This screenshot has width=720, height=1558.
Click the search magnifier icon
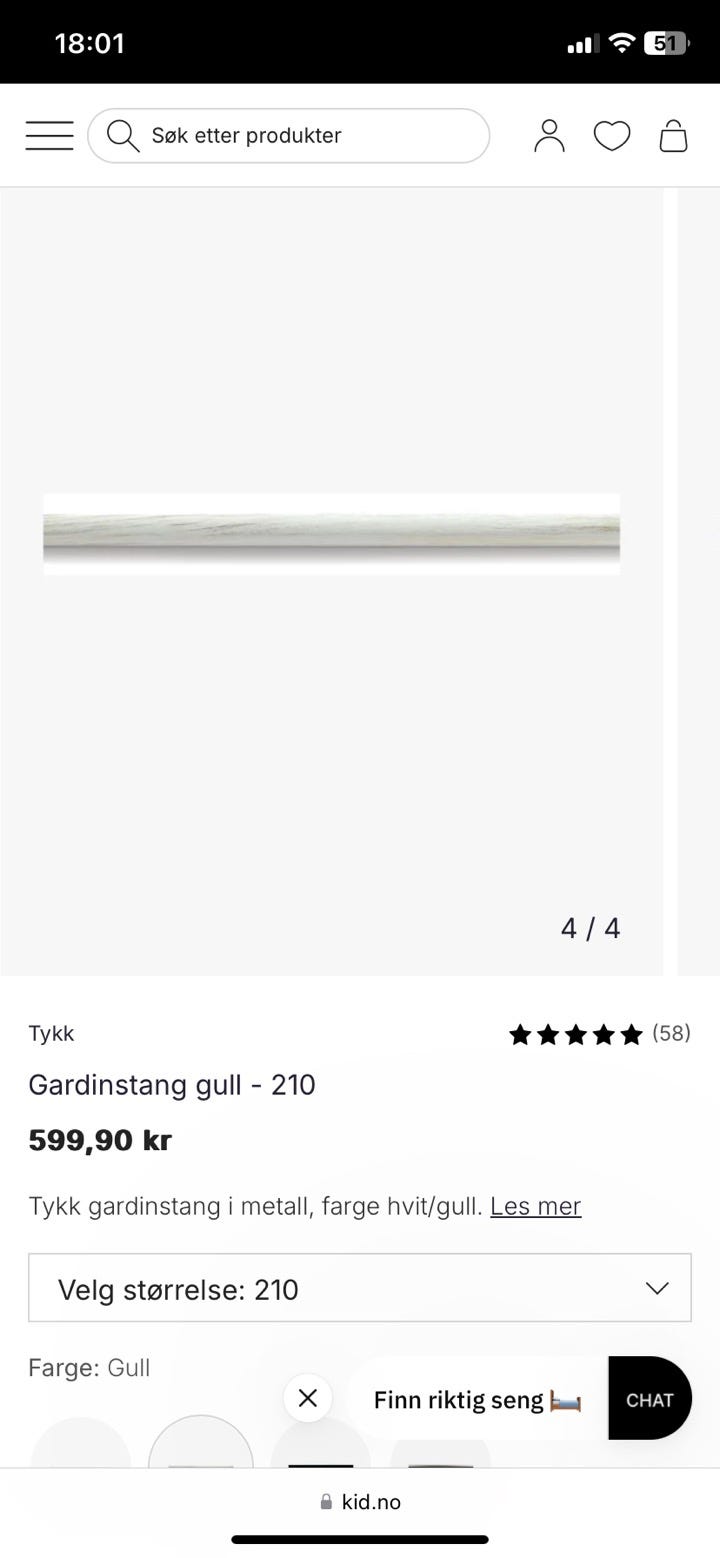122,135
